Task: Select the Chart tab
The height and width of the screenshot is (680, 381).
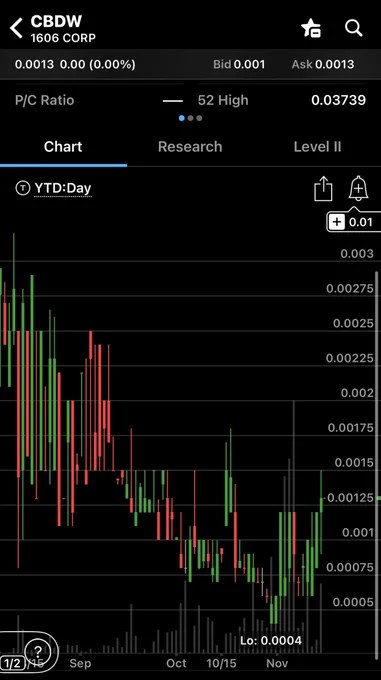Action: point(63,147)
